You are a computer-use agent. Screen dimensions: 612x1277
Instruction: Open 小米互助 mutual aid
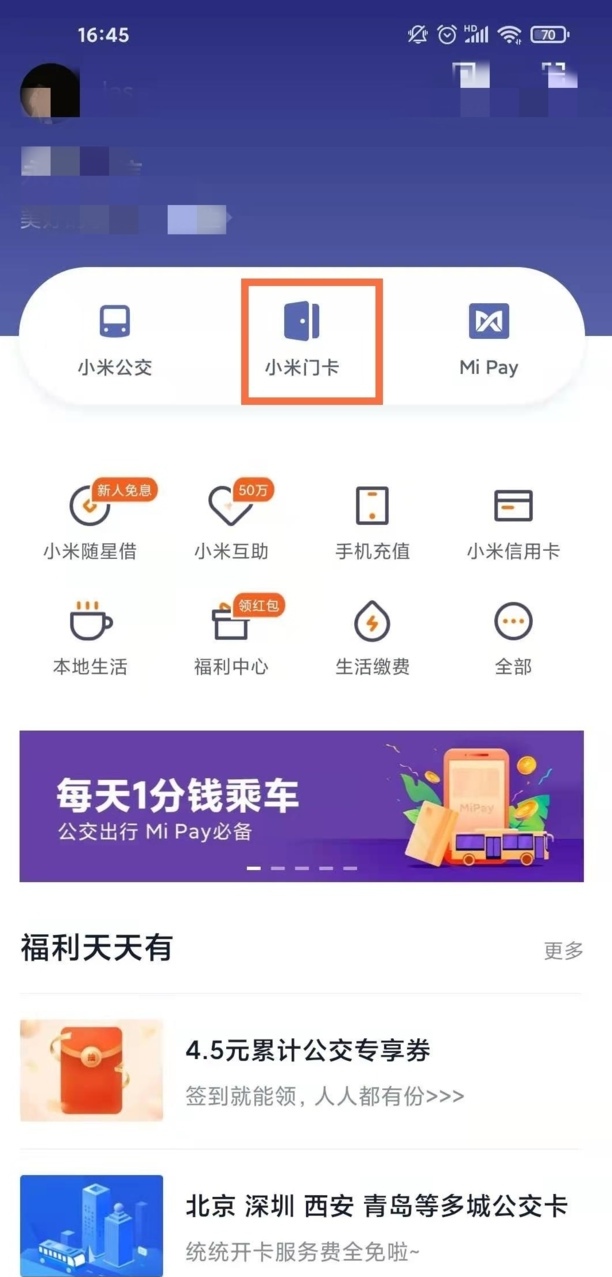231,522
